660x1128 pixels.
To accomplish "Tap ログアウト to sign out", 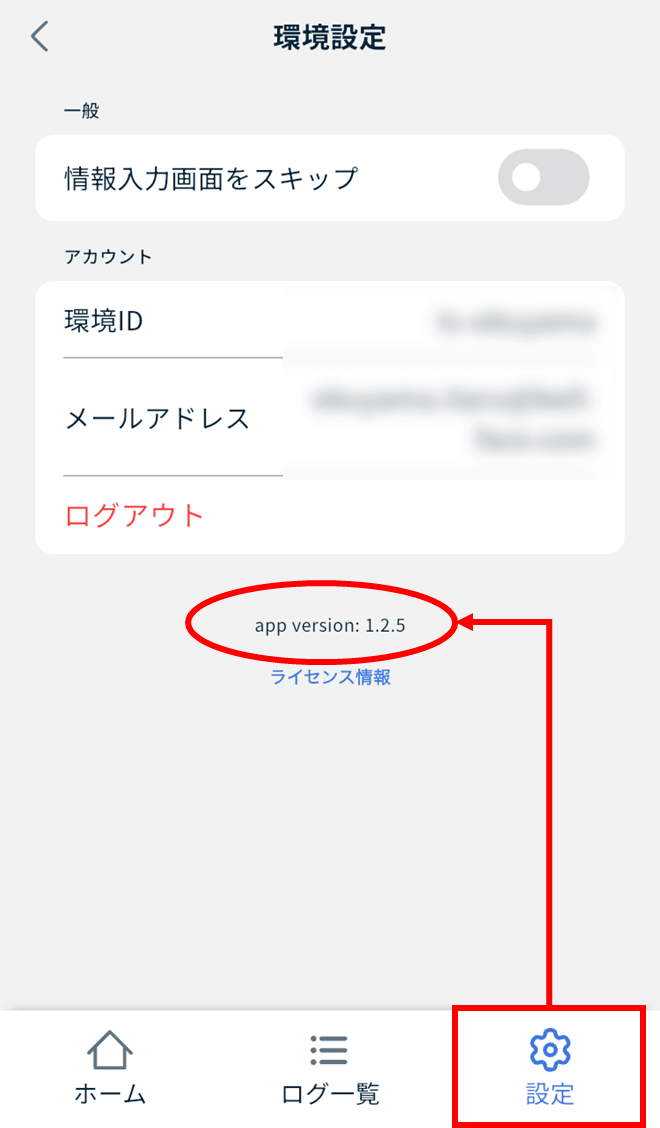I will [x=135, y=516].
